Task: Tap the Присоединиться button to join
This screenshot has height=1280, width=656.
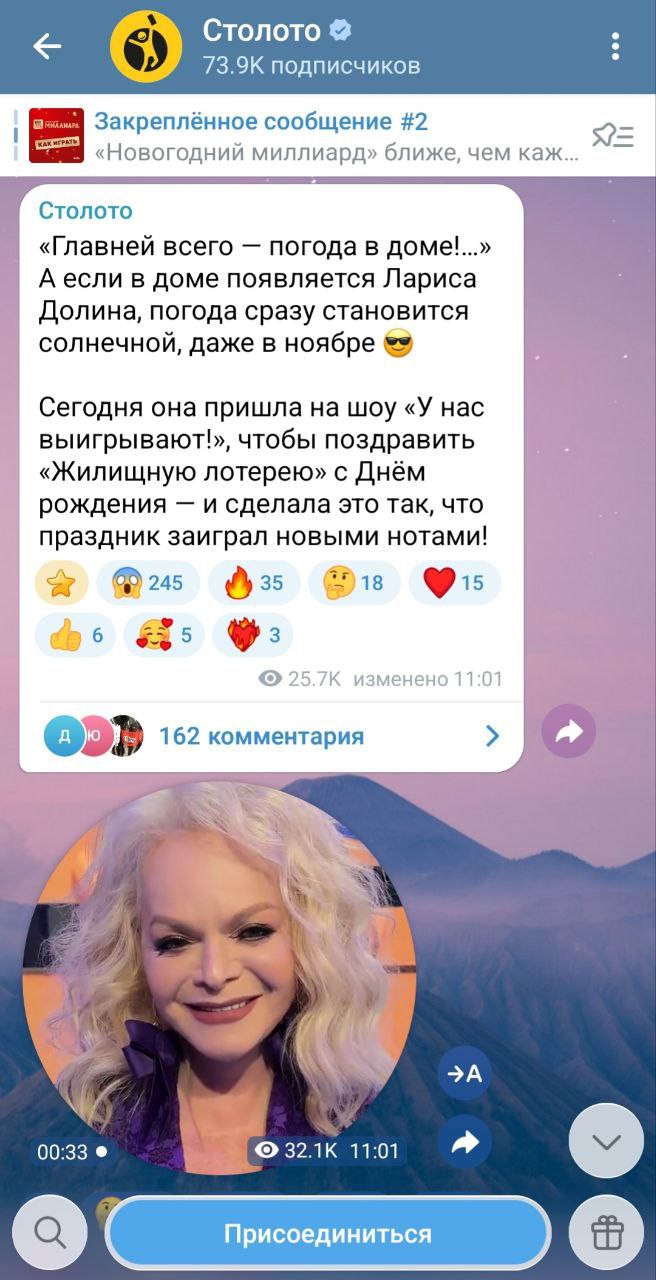Action: coord(328,1234)
